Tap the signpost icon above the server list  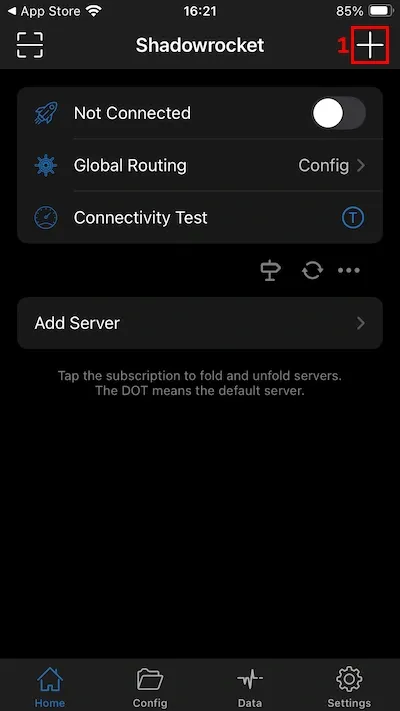coord(270,271)
